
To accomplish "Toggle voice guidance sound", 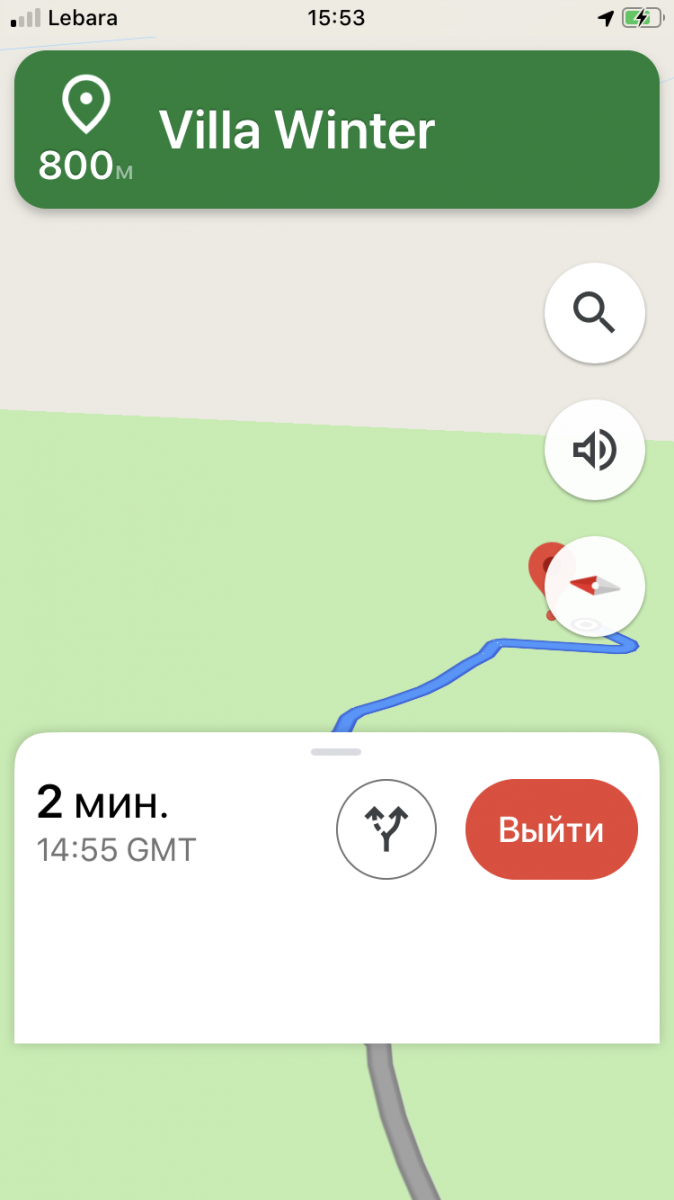I will click(594, 450).
